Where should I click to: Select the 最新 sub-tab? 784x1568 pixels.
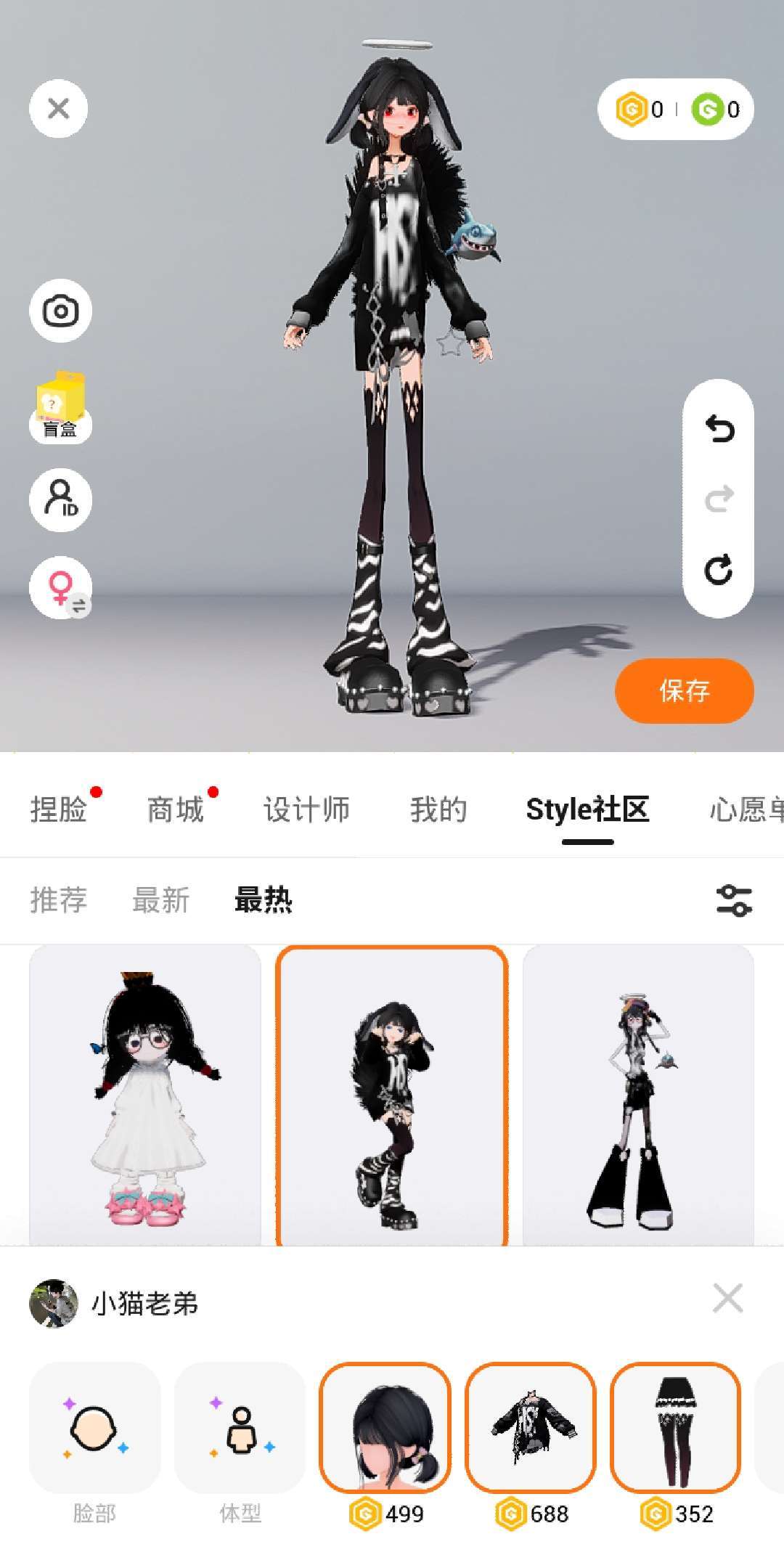pos(160,900)
